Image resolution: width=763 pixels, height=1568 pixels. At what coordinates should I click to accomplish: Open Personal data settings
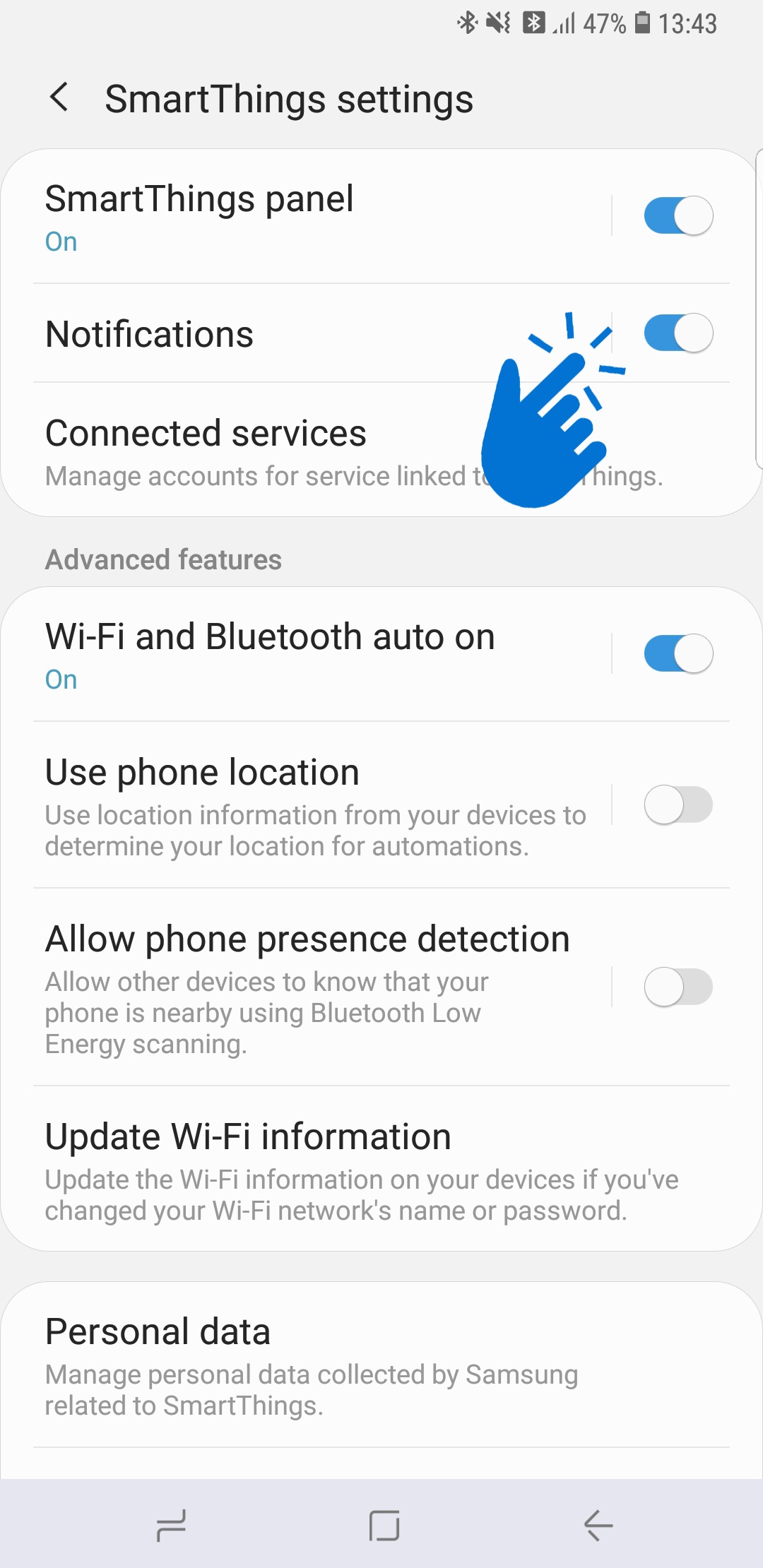click(381, 1365)
